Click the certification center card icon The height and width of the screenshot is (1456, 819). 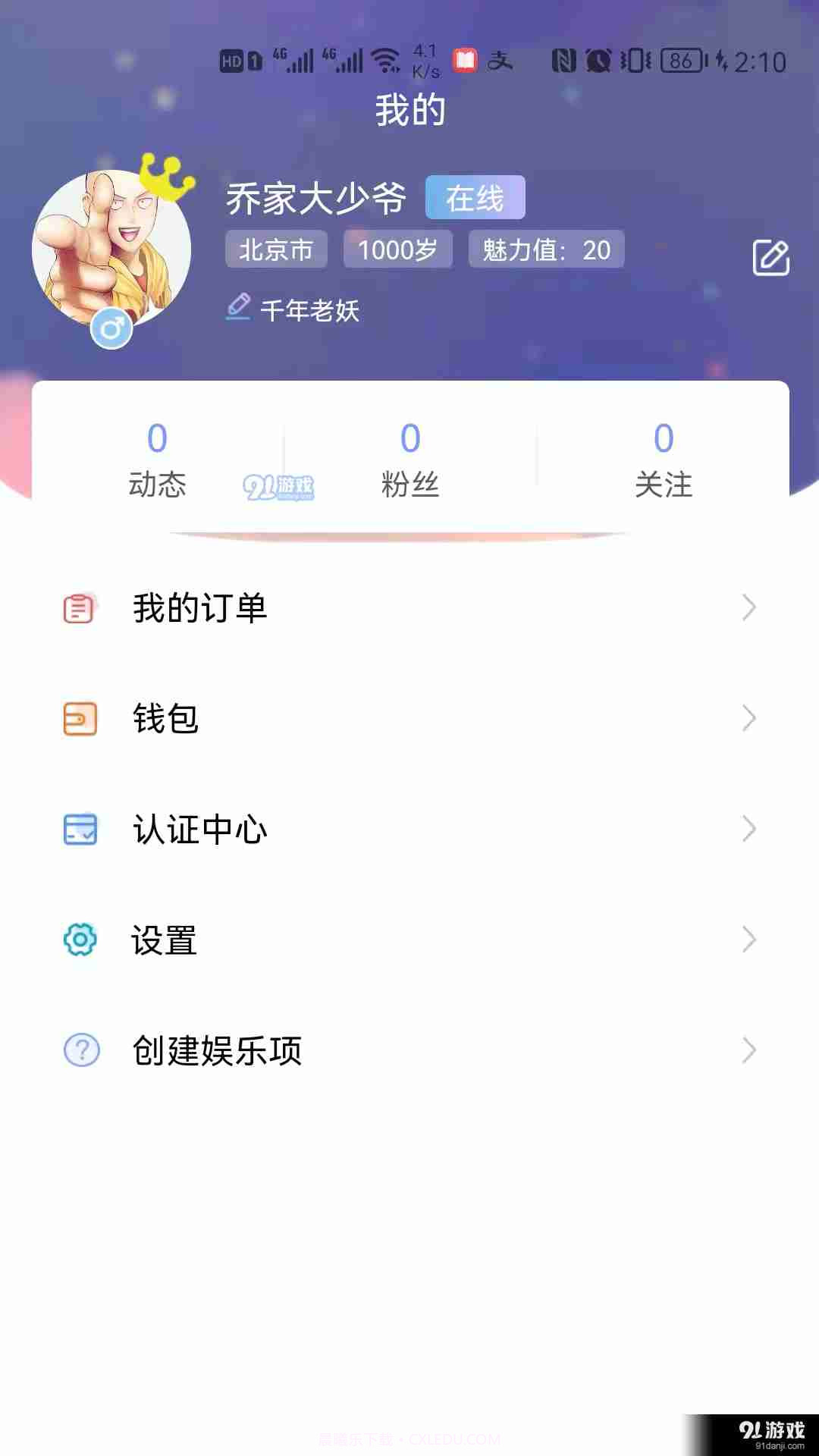point(79,830)
